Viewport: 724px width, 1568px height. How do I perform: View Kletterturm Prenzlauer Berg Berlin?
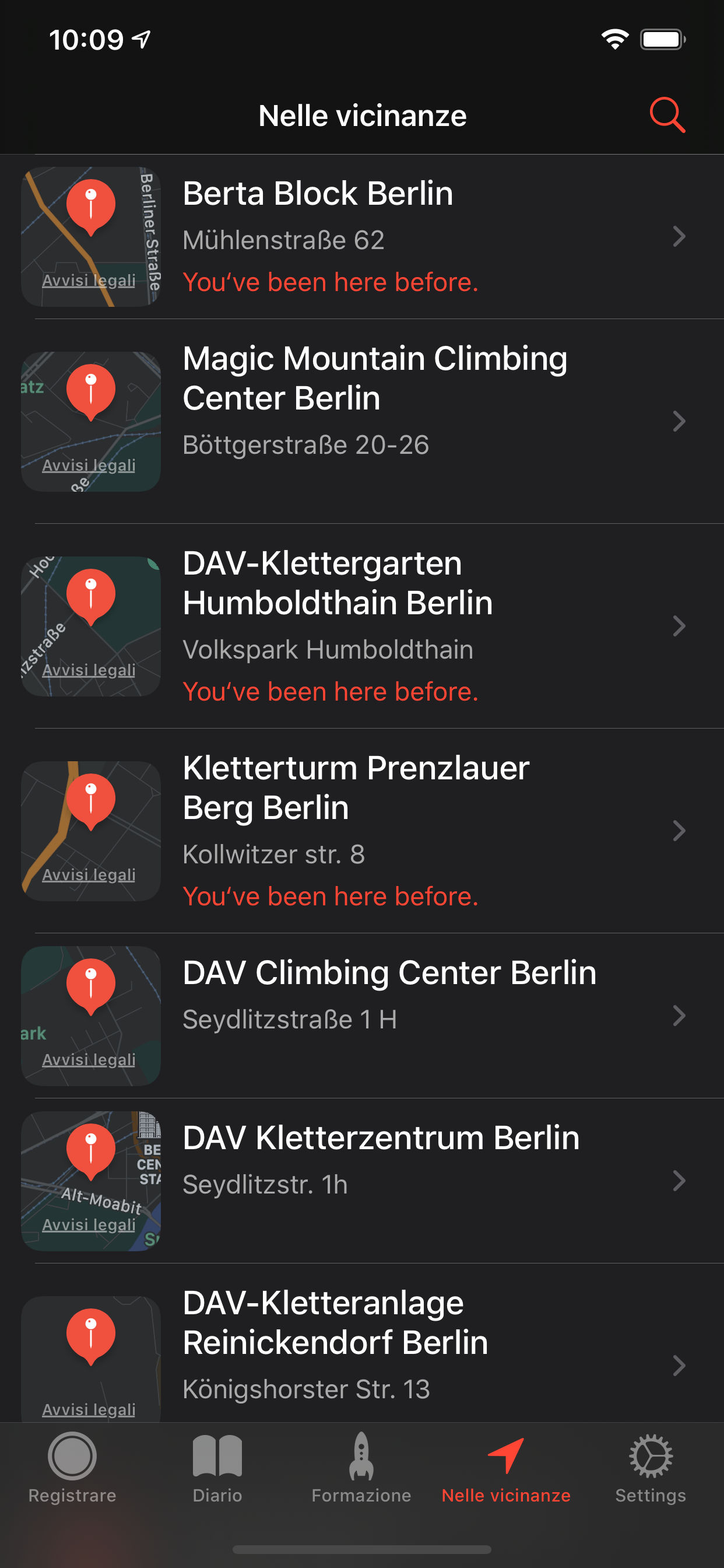coord(362,830)
